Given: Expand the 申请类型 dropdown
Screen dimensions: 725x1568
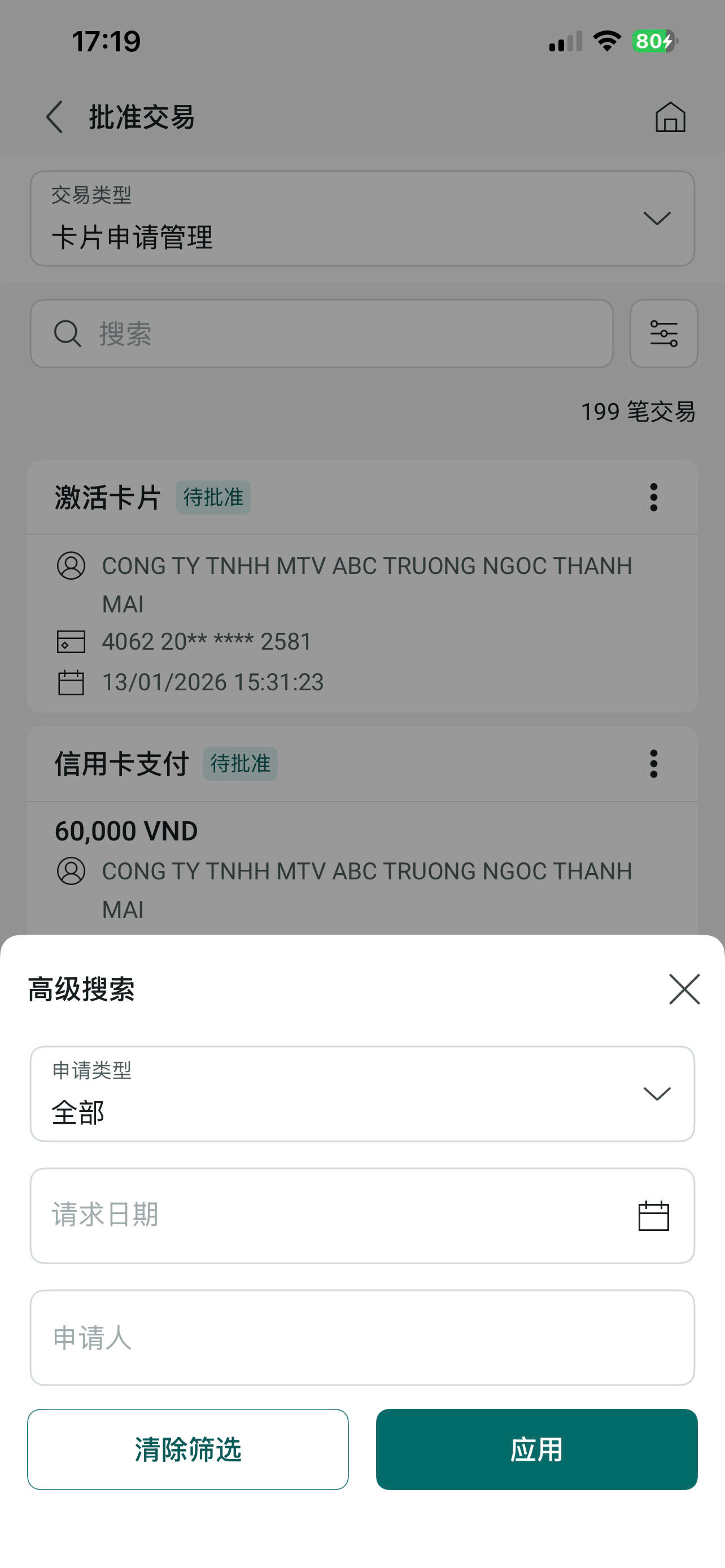Looking at the screenshot, I should pyautogui.click(x=362, y=1094).
